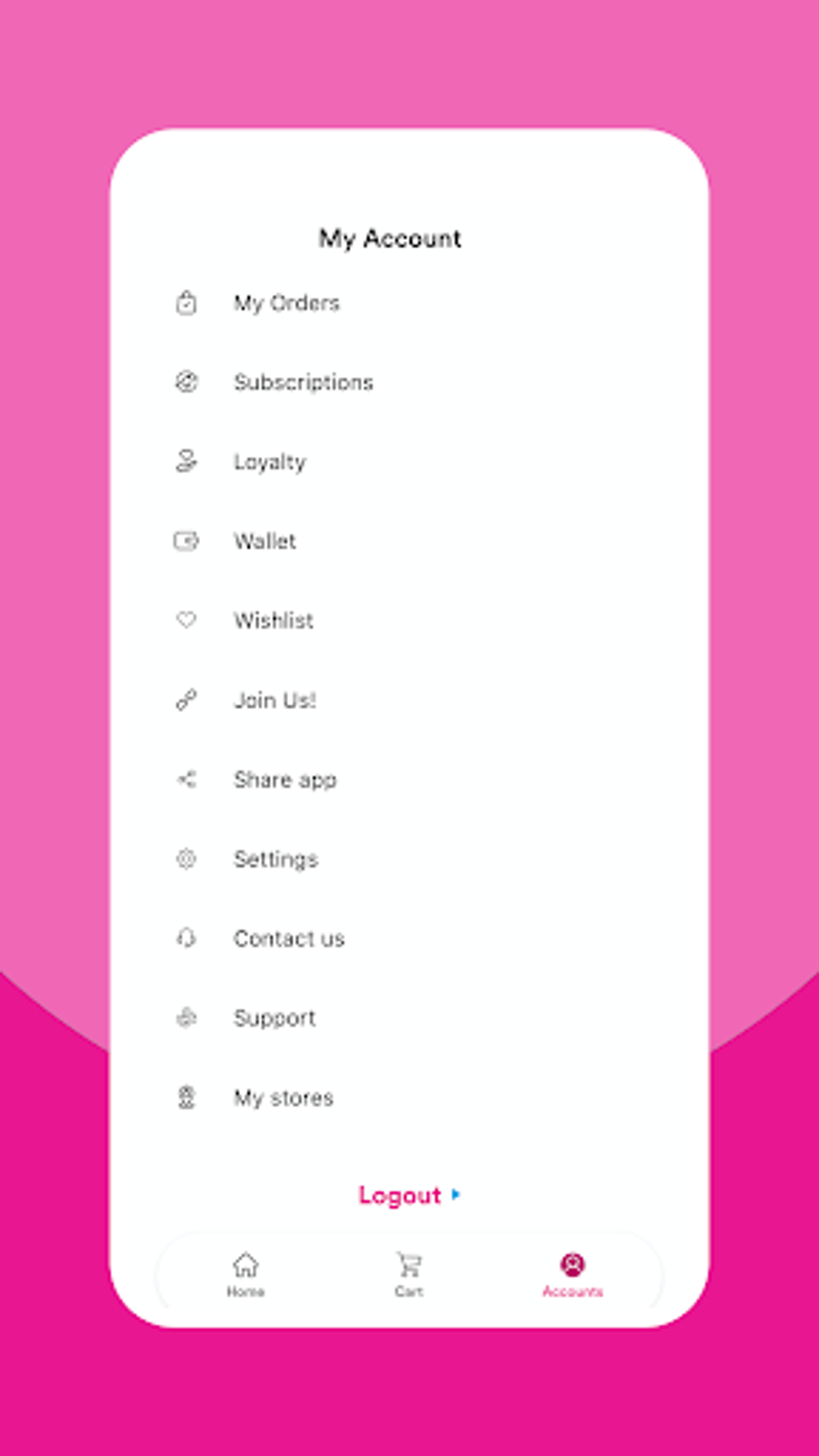Tap the Support row
Image resolution: width=819 pixels, height=1456 pixels.
[x=275, y=1018]
